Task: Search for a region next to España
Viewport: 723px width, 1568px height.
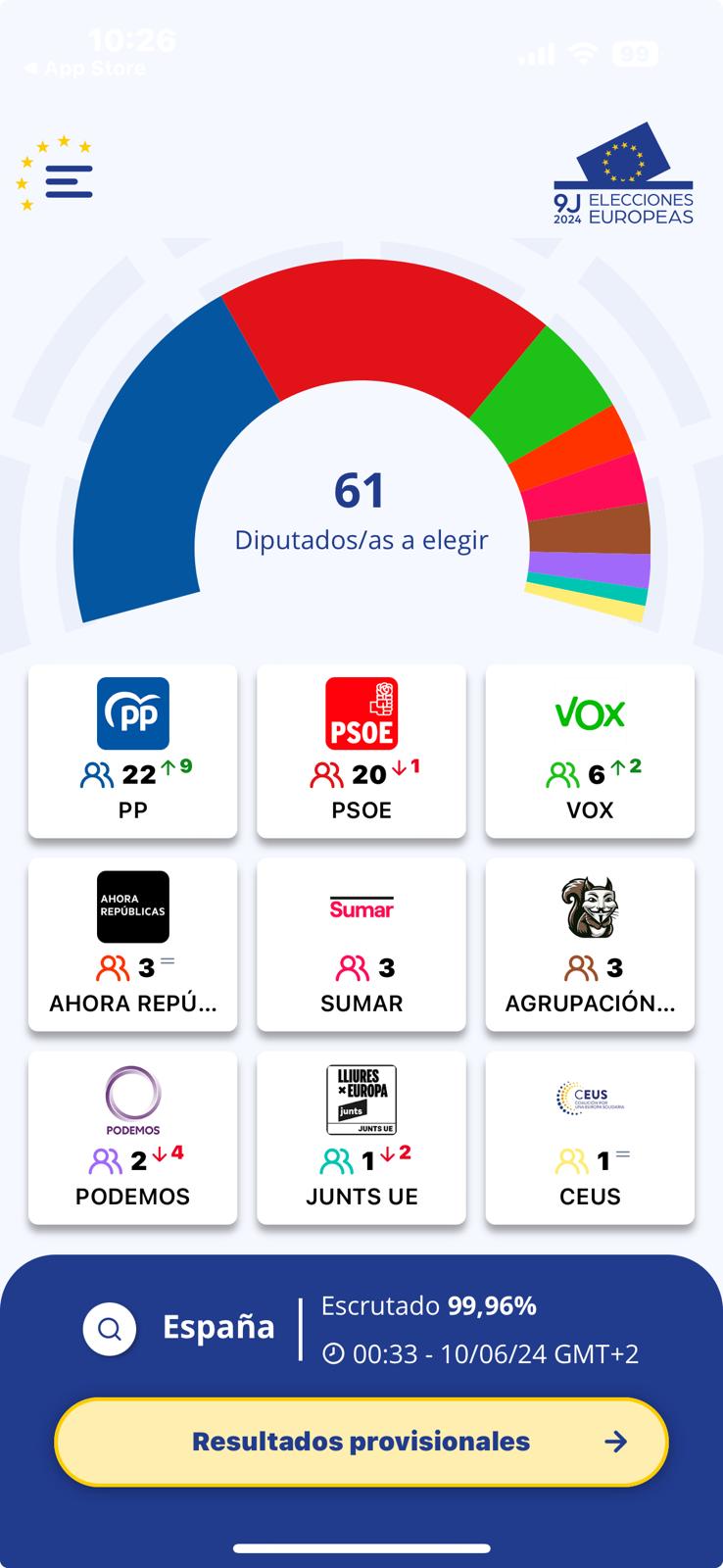Action: (110, 1329)
